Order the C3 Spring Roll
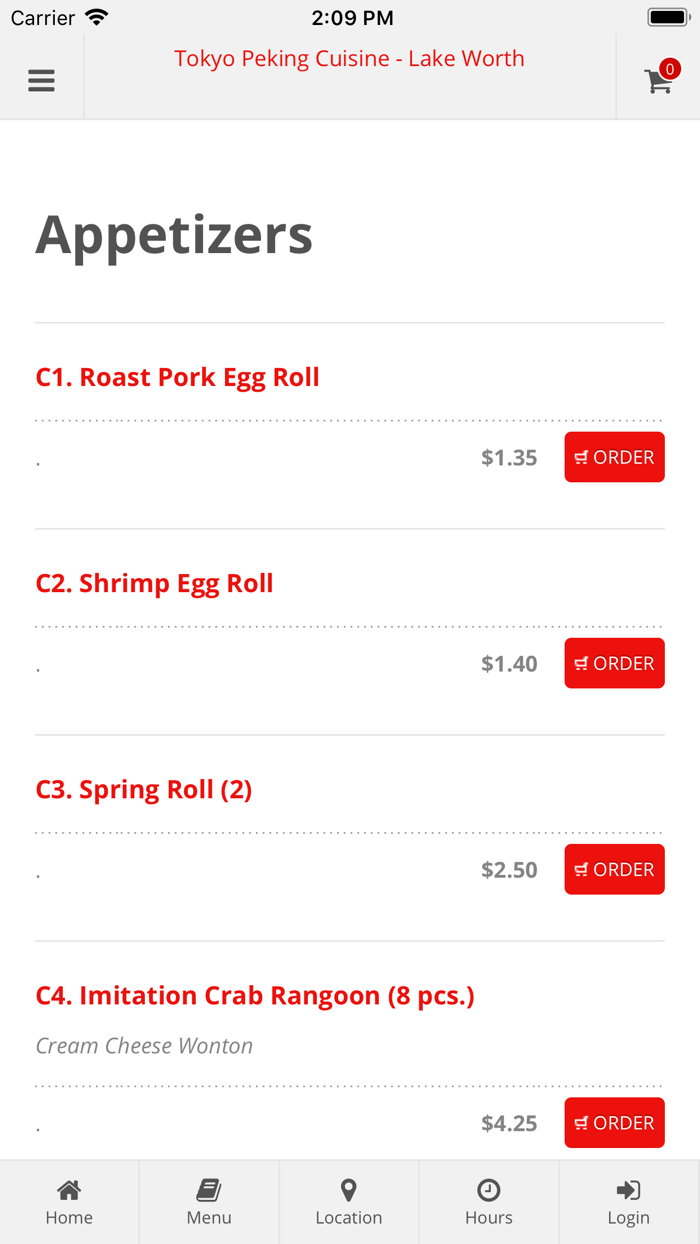The height and width of the screenshot is (1244, 700). pos(614,869)
